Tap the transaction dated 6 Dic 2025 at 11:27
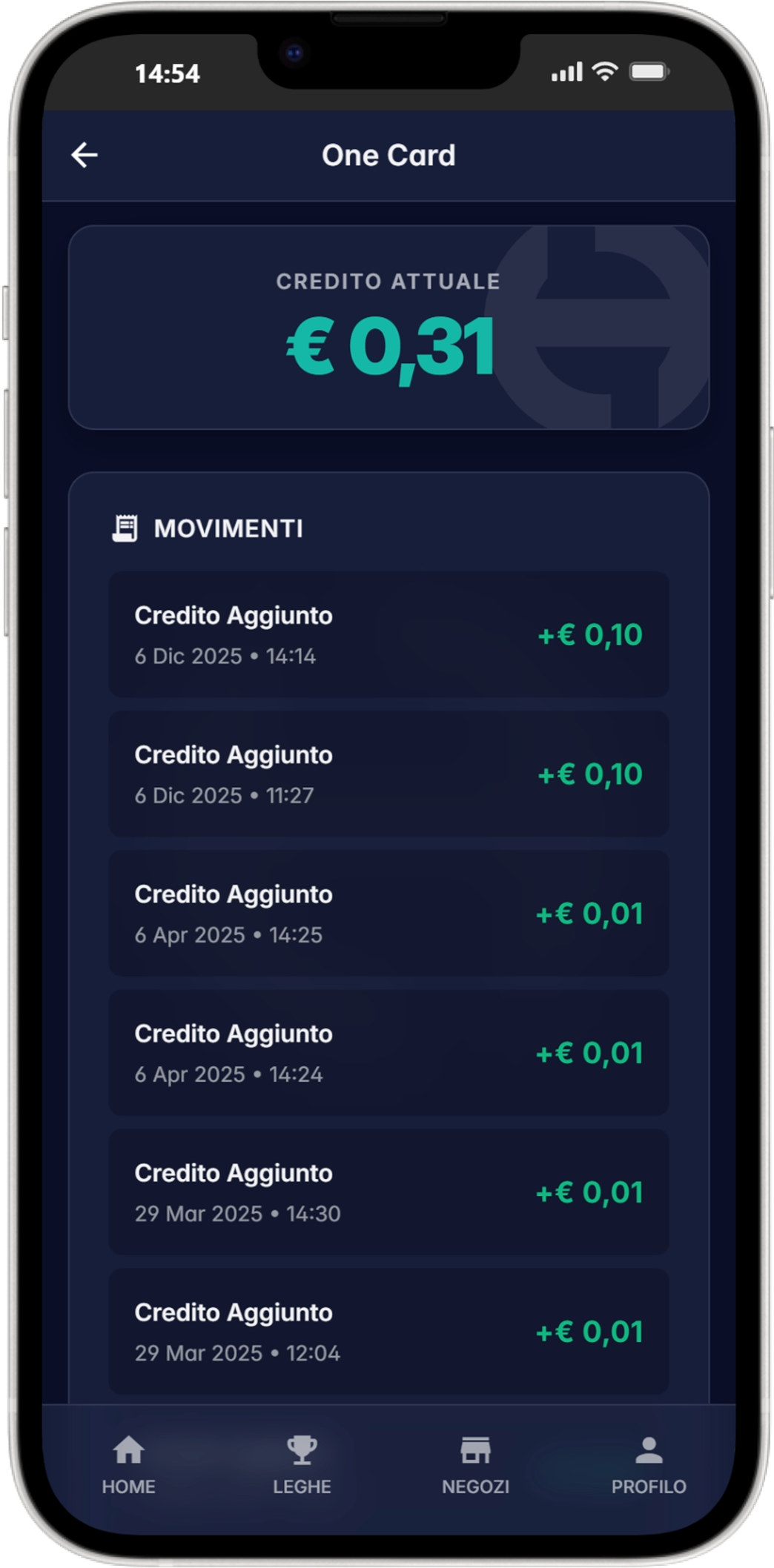The width and height of the screenshot is (774, 1568). [x=387, y=774]
